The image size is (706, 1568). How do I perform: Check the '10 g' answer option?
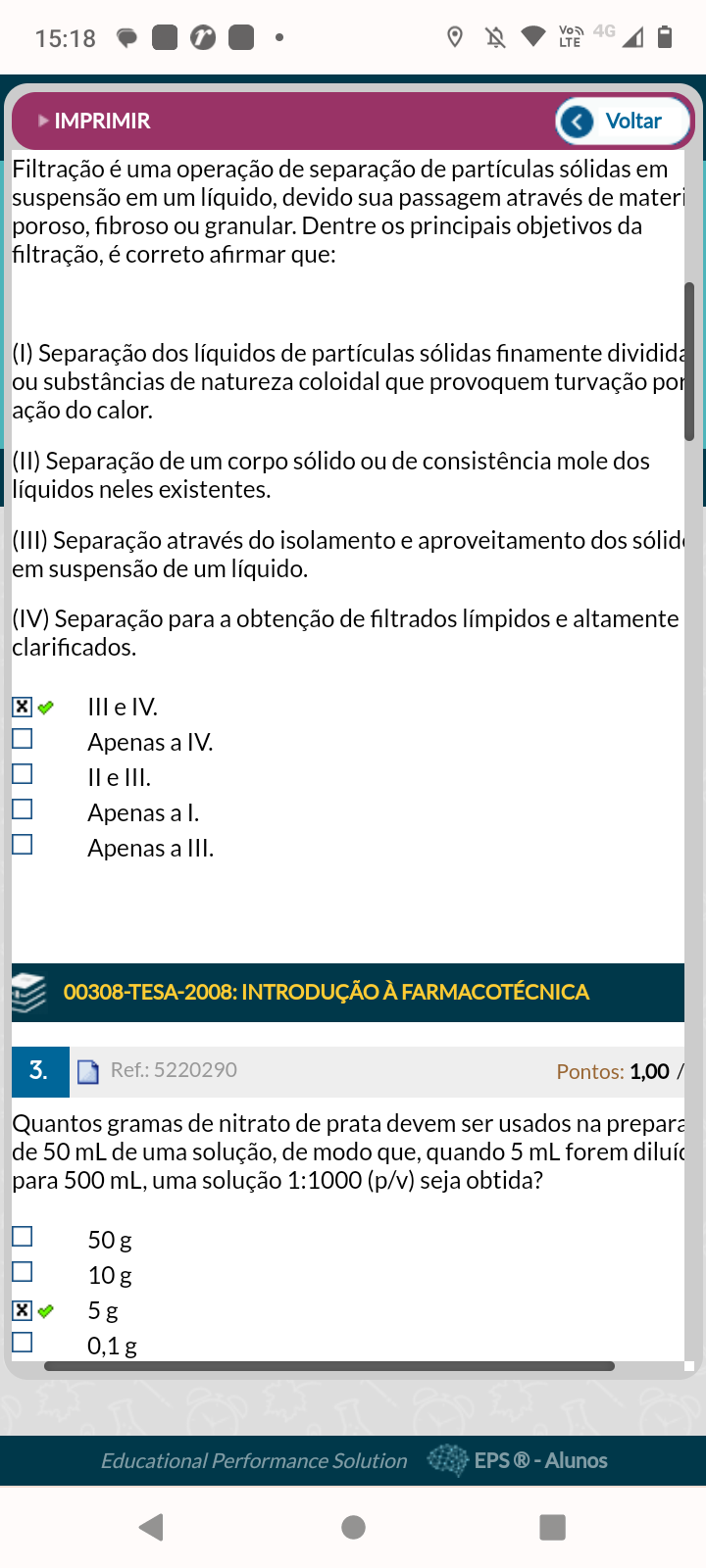point(23,1272)
